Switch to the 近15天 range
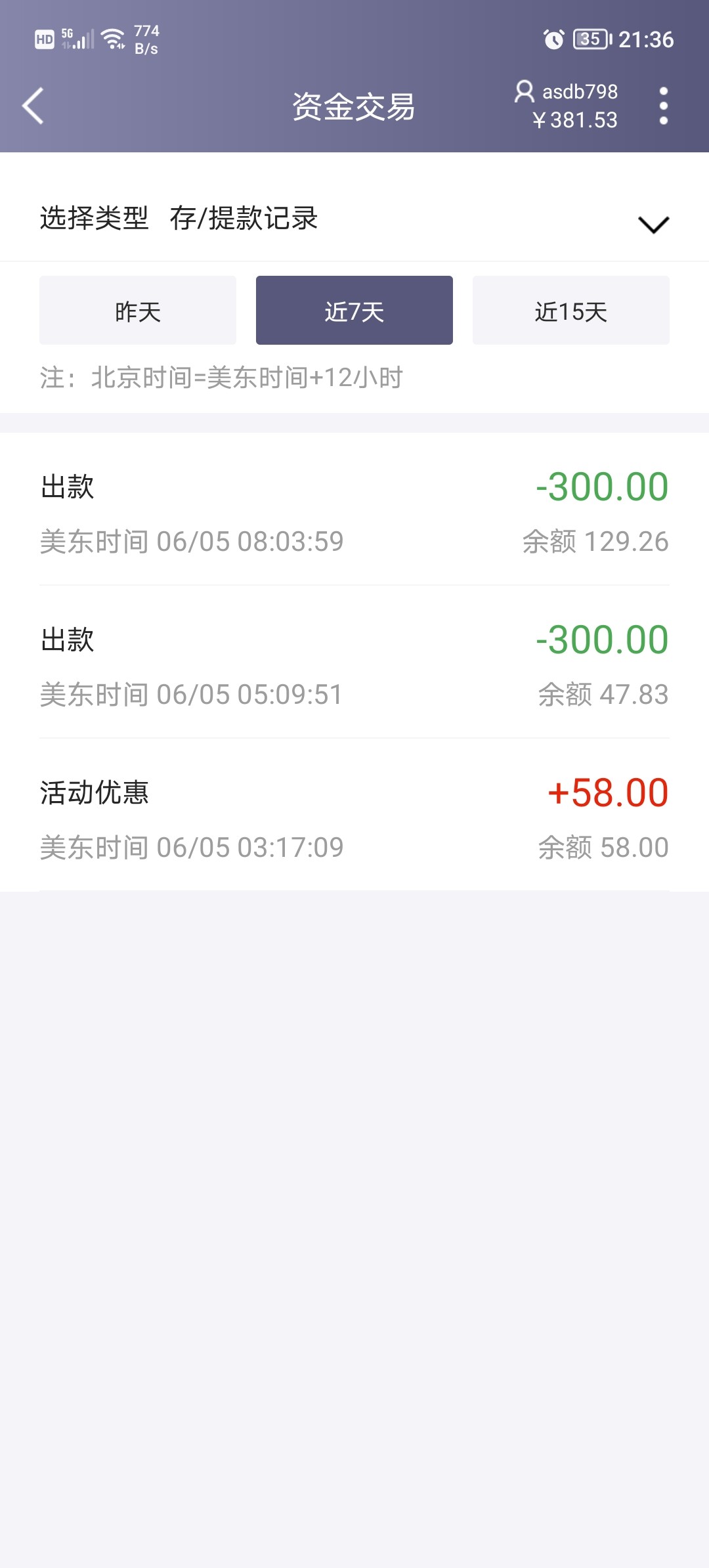The height and width of the screenshot is (1568, 709). point(570,311)
